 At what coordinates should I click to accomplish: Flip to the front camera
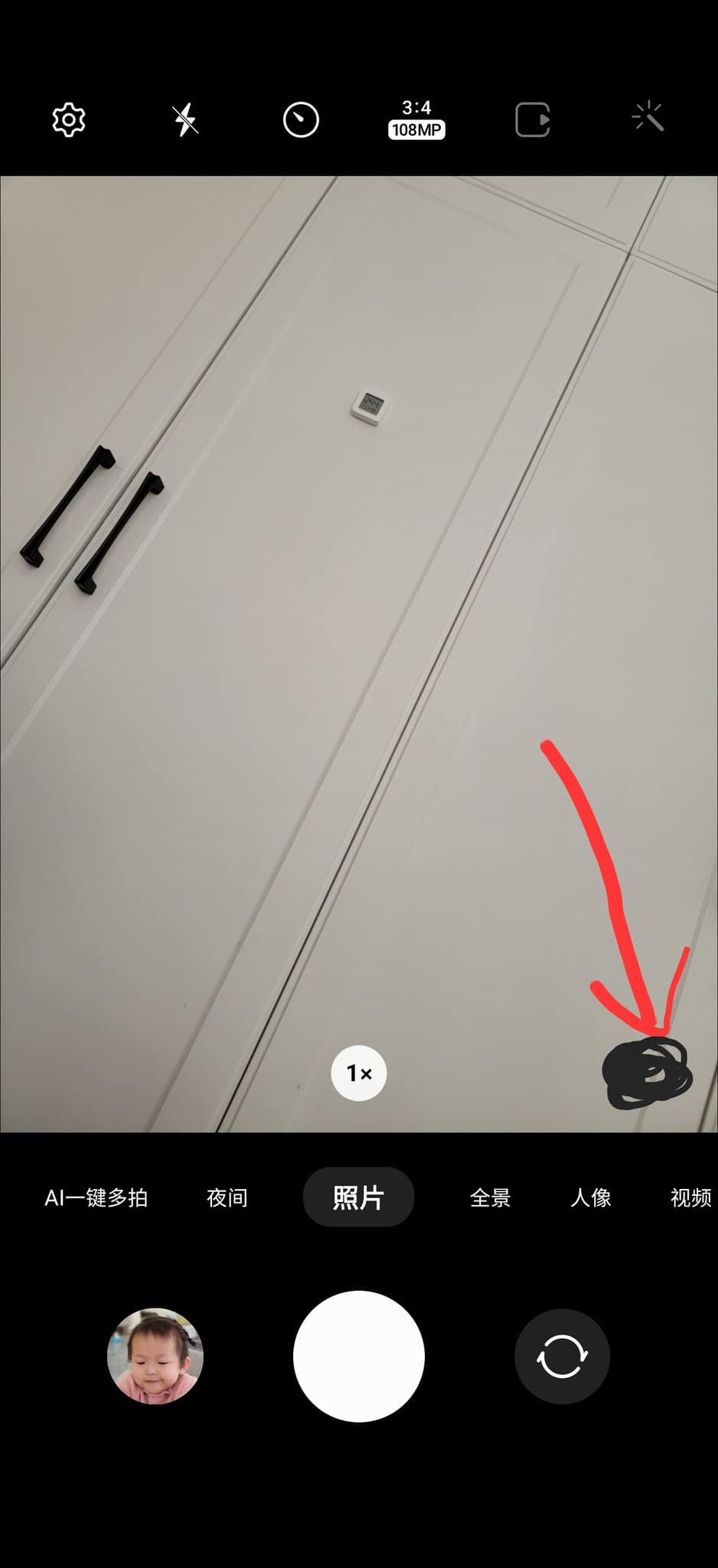[562, 1356]
